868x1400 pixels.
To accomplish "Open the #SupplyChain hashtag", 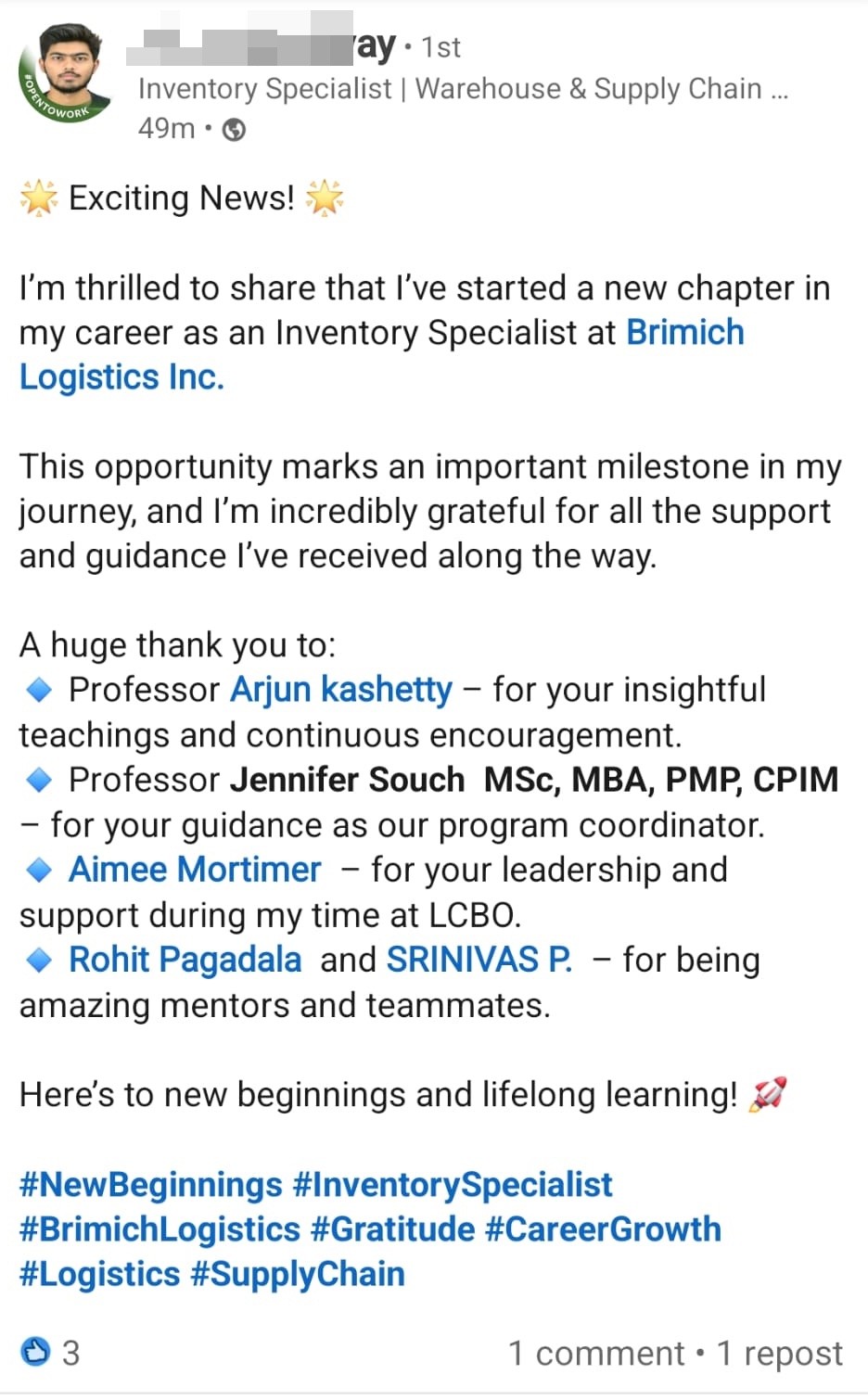I will tap(298, 1273).
